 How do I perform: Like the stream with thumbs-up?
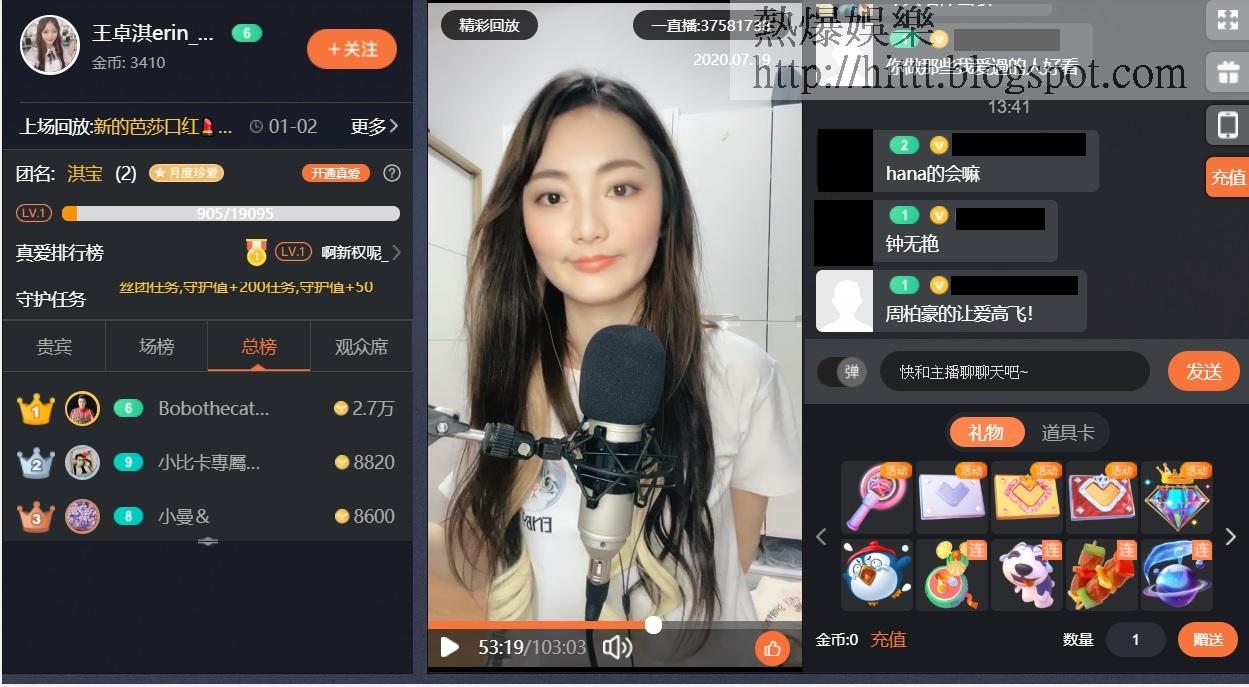point(772,649)
